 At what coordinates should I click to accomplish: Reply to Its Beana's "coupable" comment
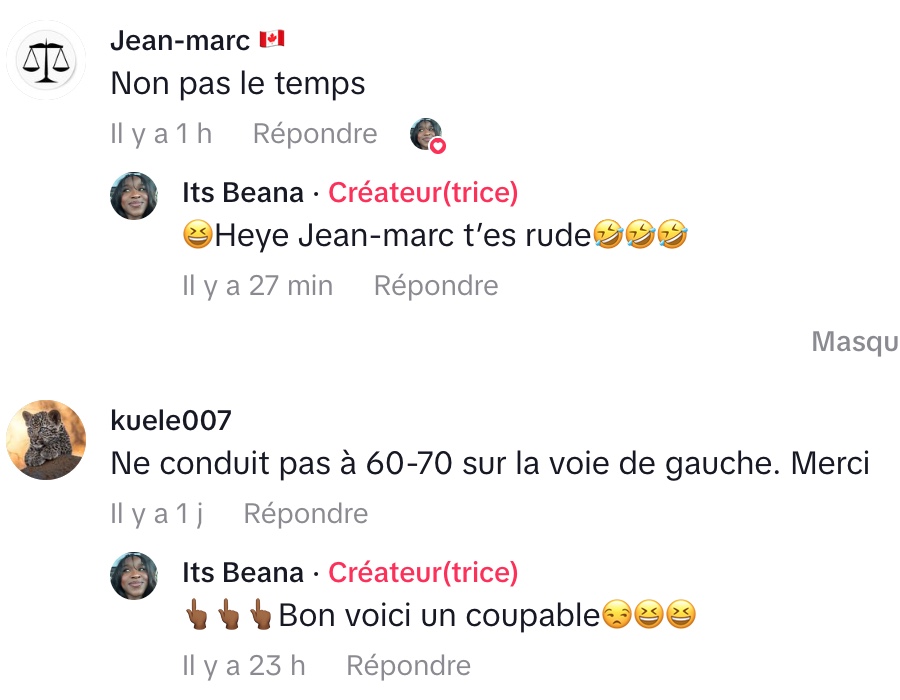[x=408, y=666]
